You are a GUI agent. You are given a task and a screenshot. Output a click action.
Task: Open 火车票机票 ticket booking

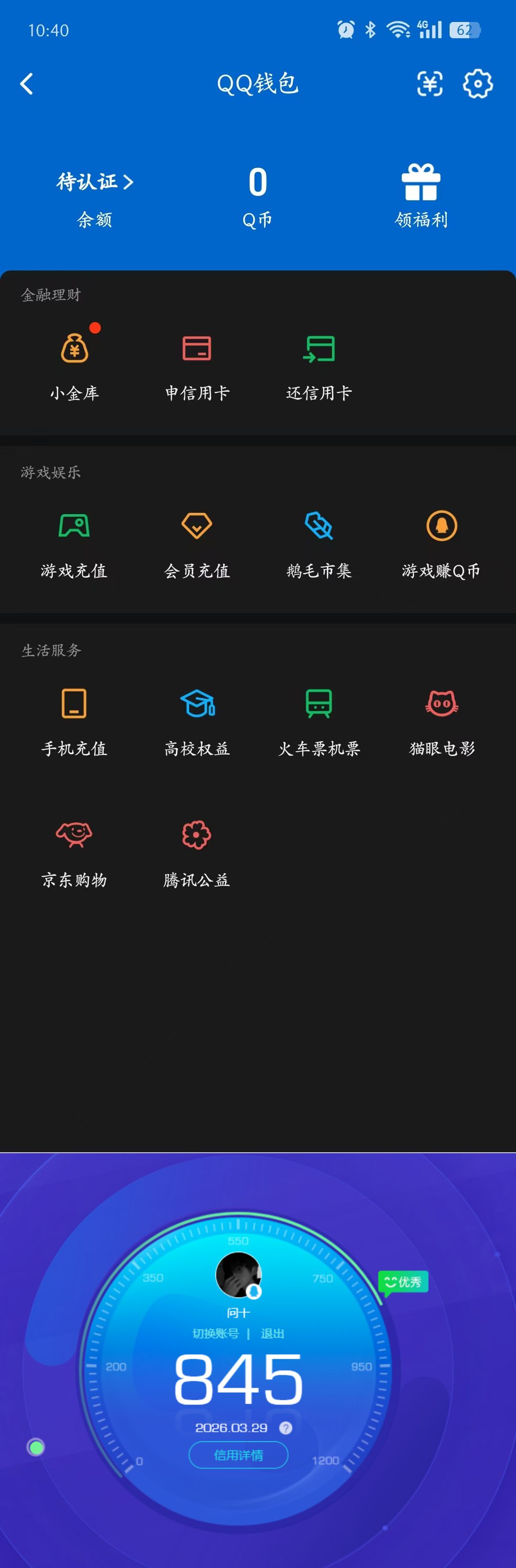(x=319, y=721)
